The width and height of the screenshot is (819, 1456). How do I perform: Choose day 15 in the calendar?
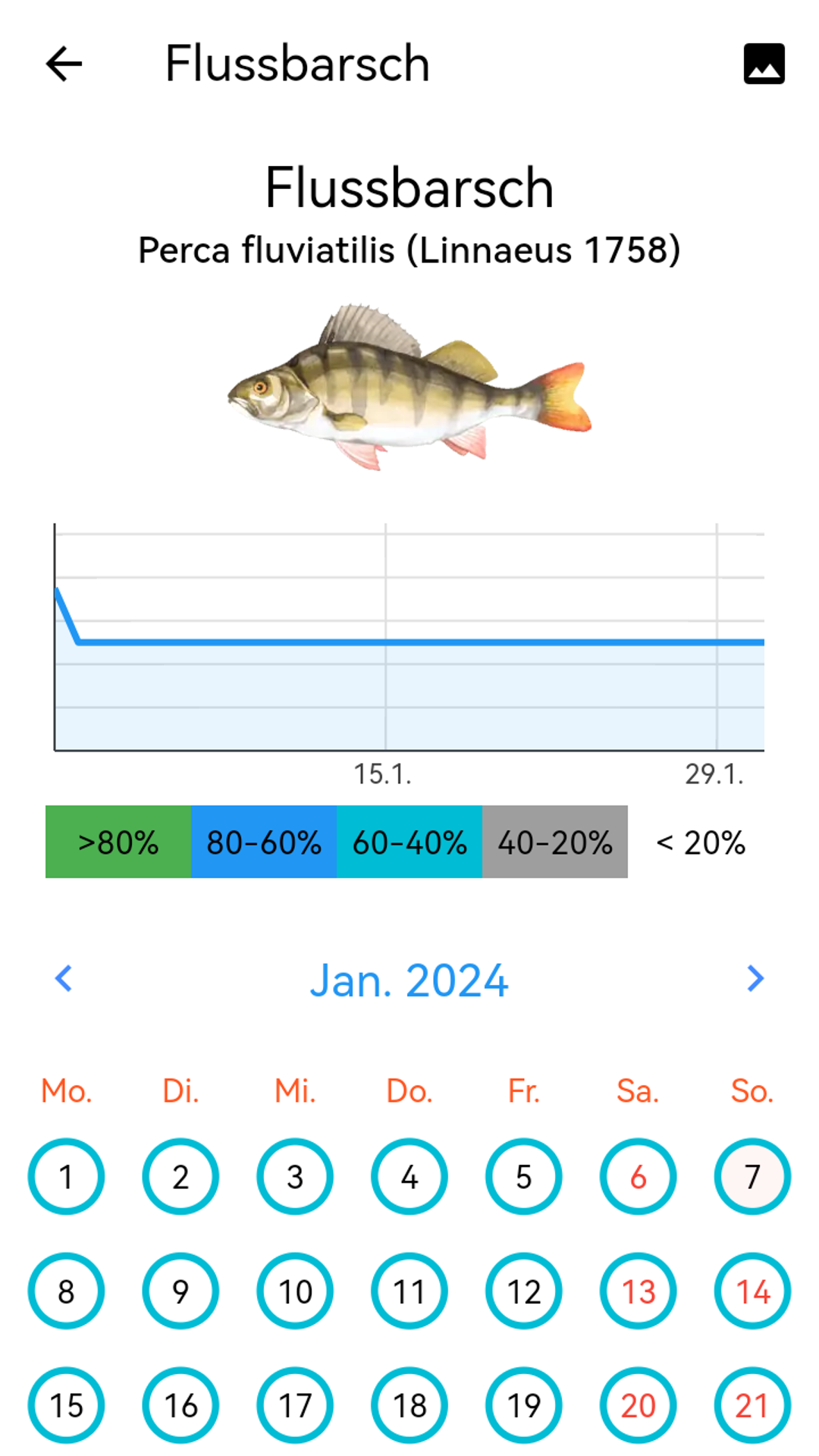click(67, 1405)
